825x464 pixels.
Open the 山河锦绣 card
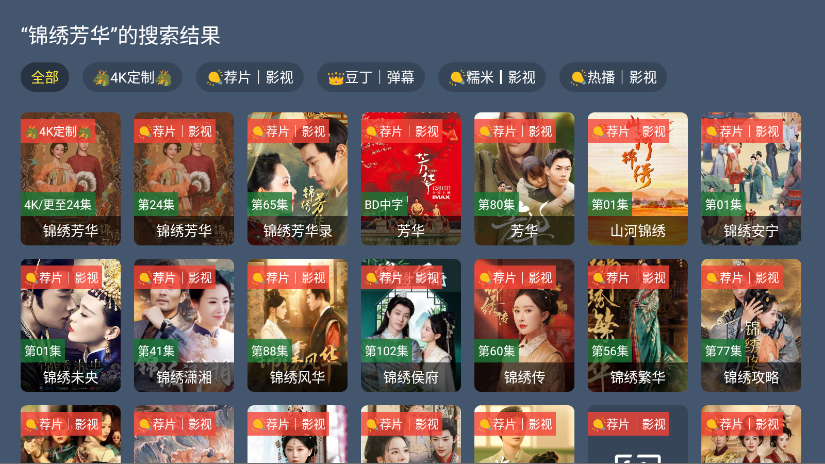(638, 178)
